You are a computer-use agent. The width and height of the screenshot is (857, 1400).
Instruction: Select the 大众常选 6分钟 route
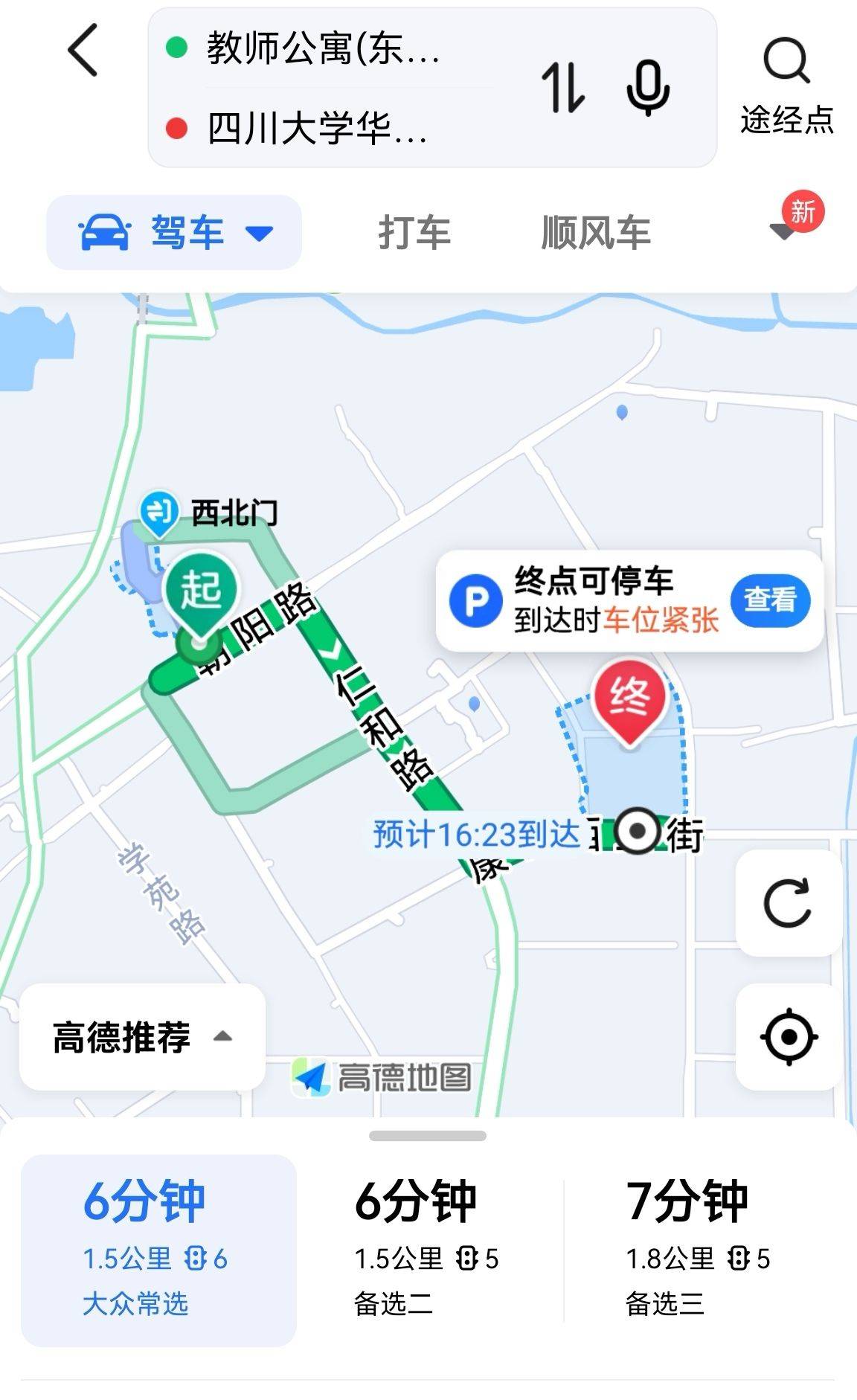(x=158, y=1250)
